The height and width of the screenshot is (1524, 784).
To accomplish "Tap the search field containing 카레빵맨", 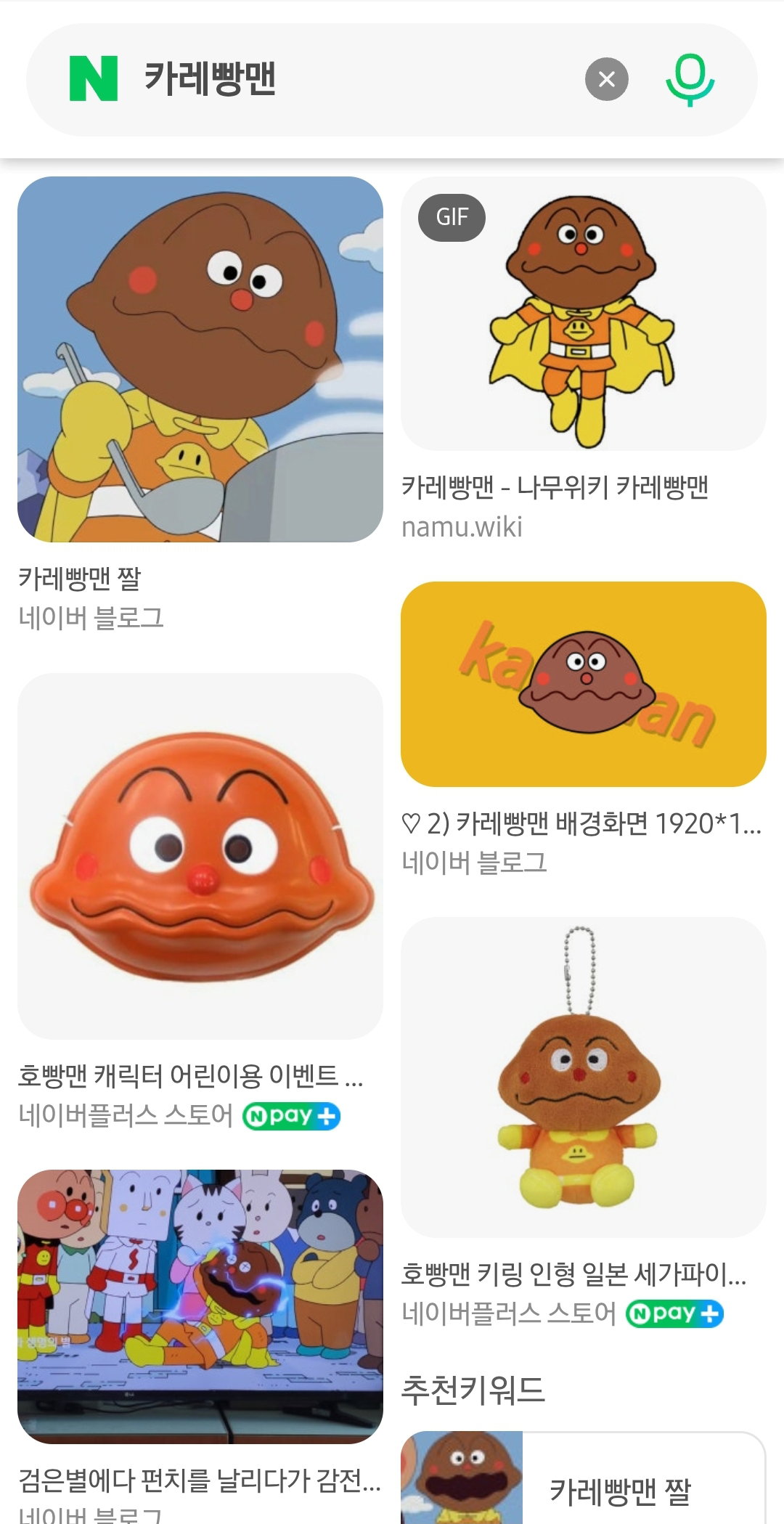I will (356, 79).
